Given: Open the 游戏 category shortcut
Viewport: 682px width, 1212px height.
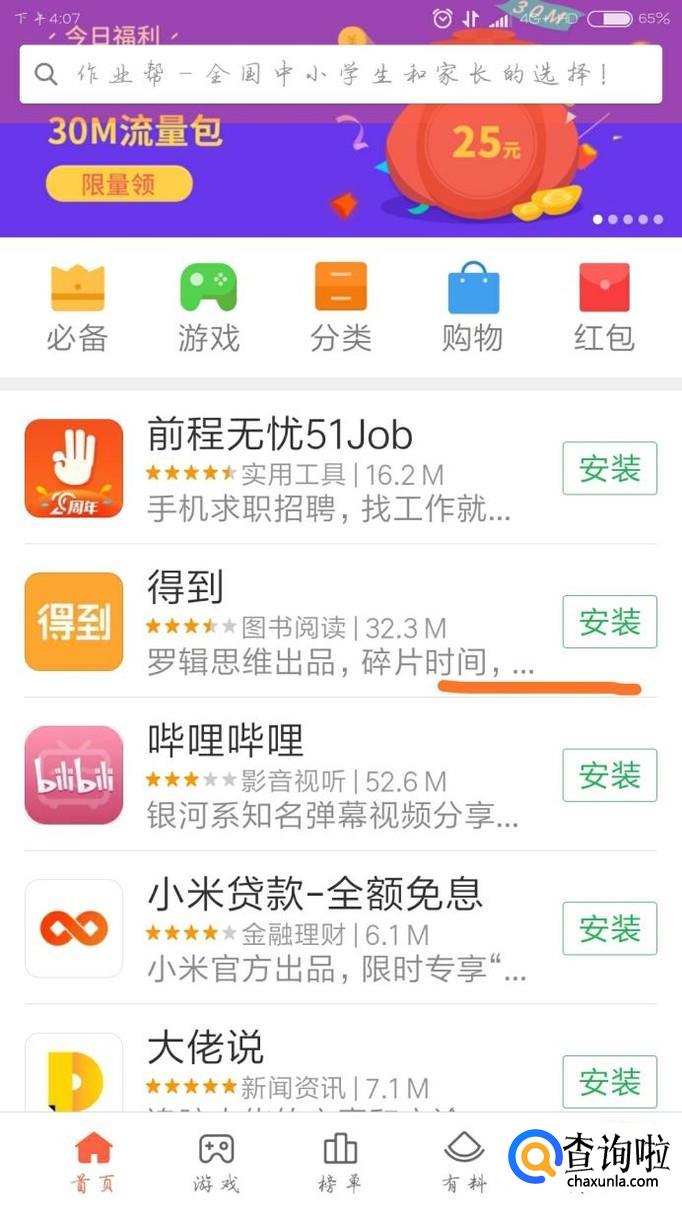Looking at the screenshot, I should [x=208, y=307].
